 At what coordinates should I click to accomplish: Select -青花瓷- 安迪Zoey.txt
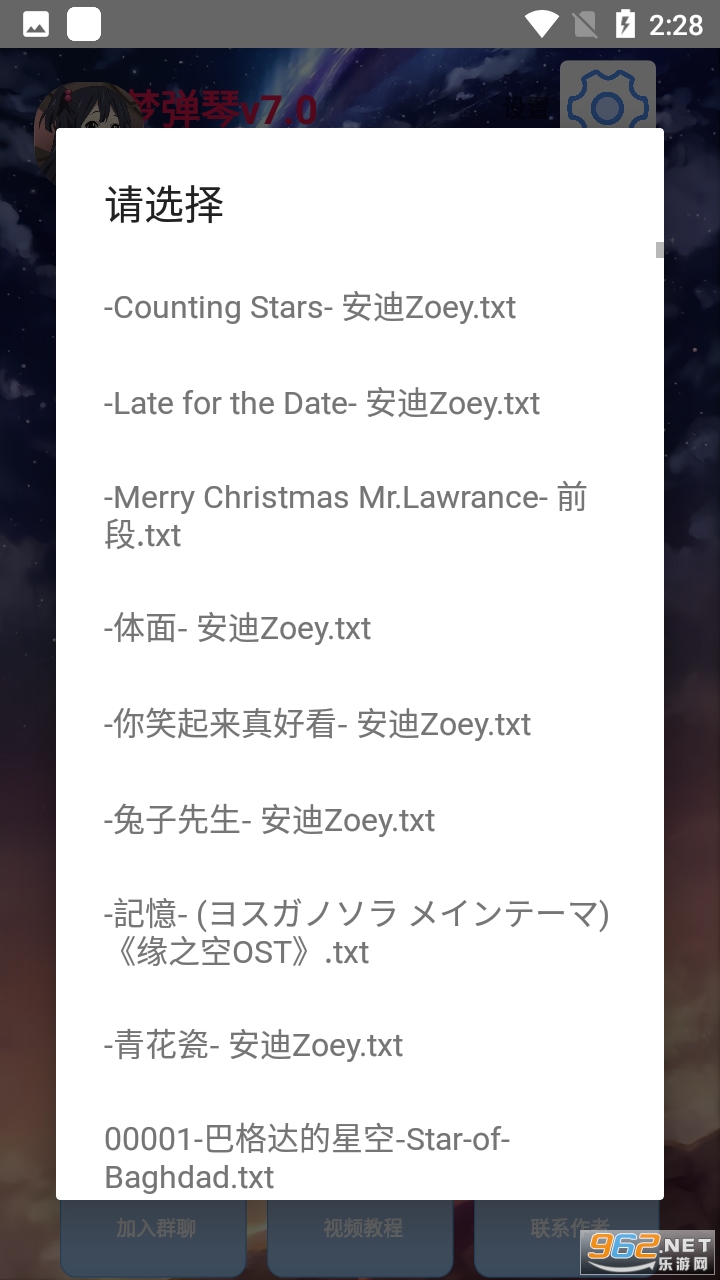coord(254,1045)
